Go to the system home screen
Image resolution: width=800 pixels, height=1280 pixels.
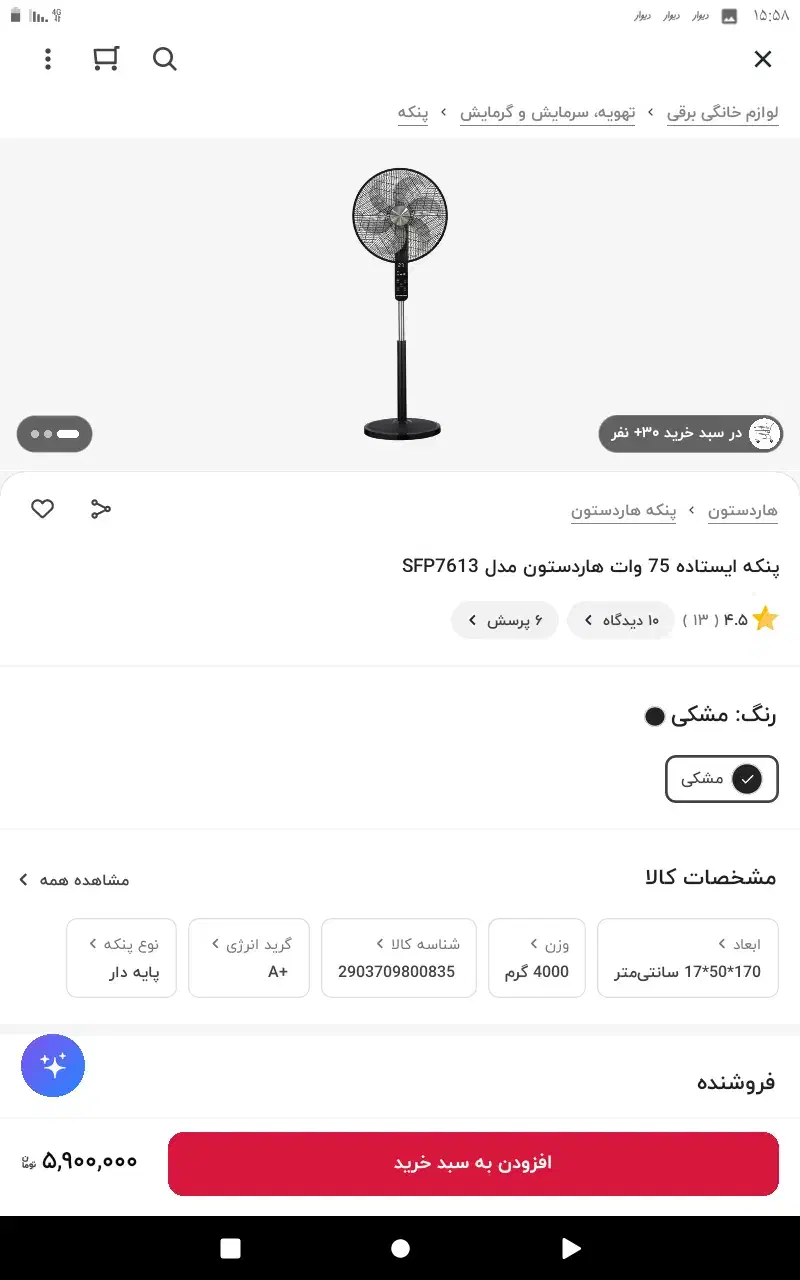click(400, 1248)
